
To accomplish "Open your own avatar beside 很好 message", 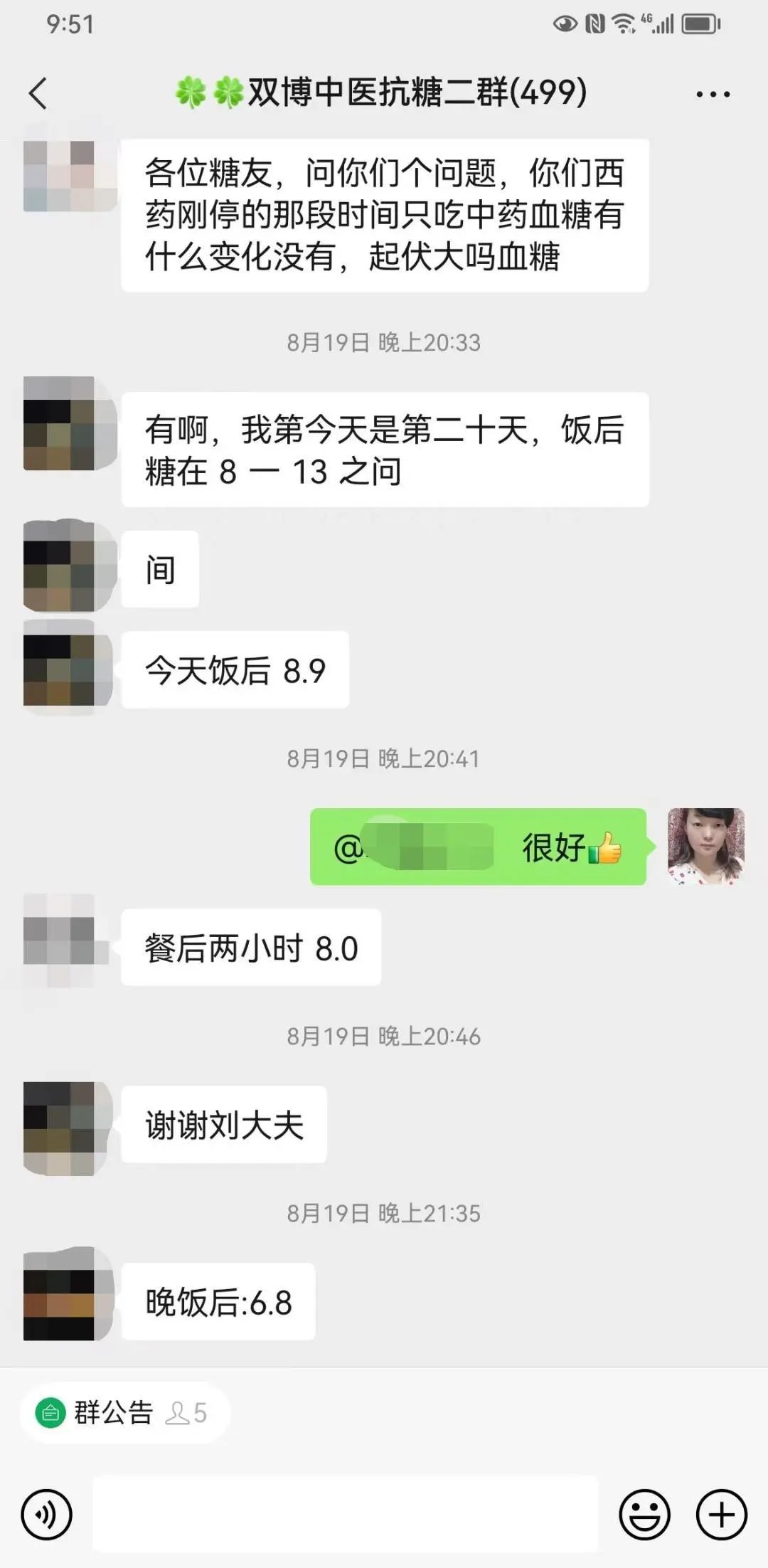I will coord(705,847).
